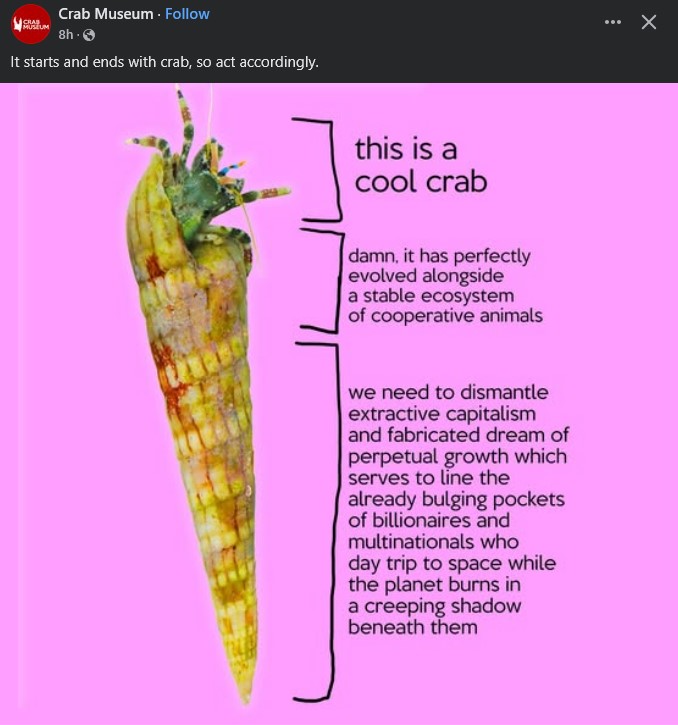Open the Crab Museum profile picture
The height and width of the screenshot is (725, 678).
coord(30,24)
